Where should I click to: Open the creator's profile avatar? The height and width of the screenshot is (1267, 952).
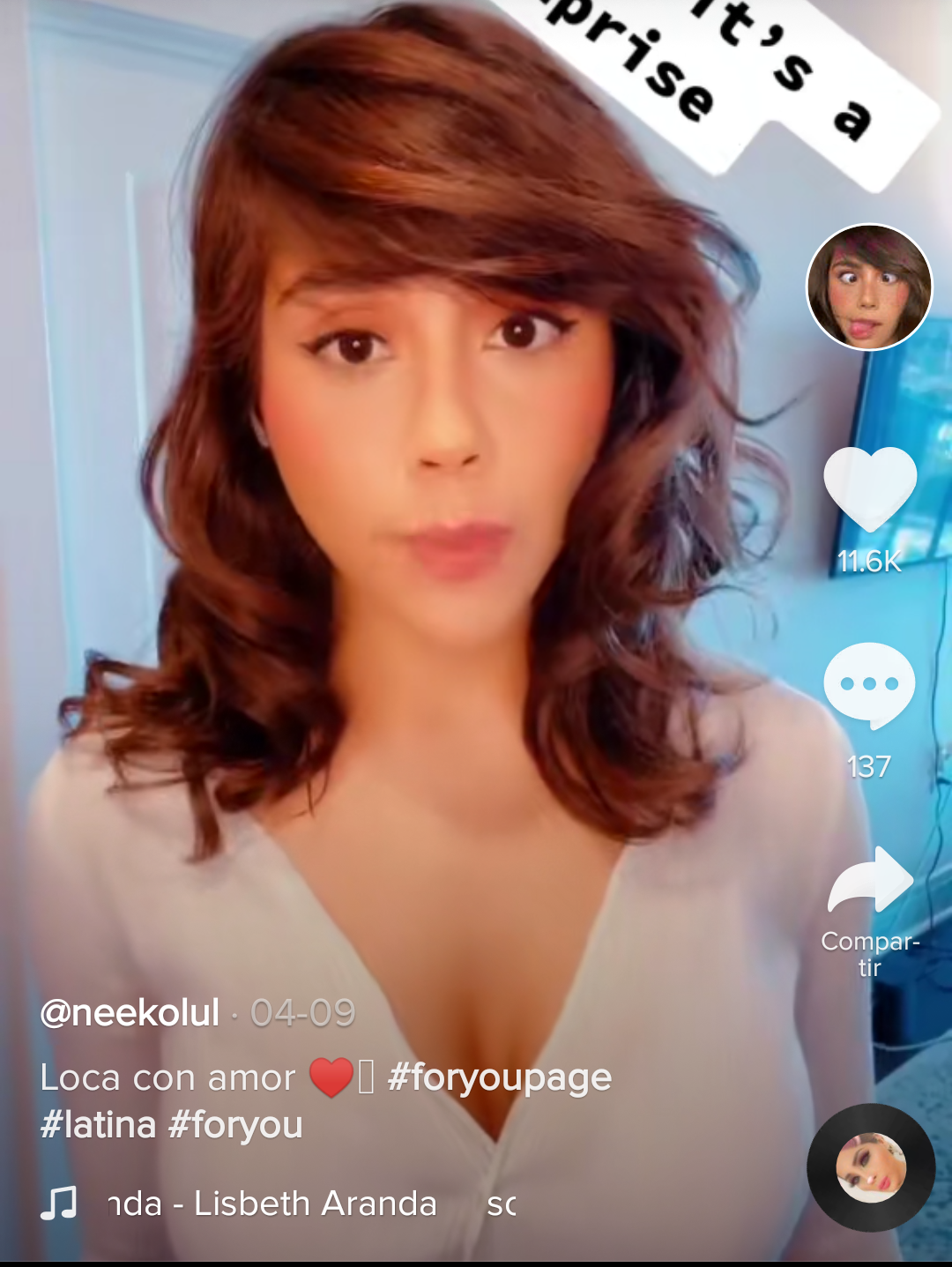coord(869,287)
